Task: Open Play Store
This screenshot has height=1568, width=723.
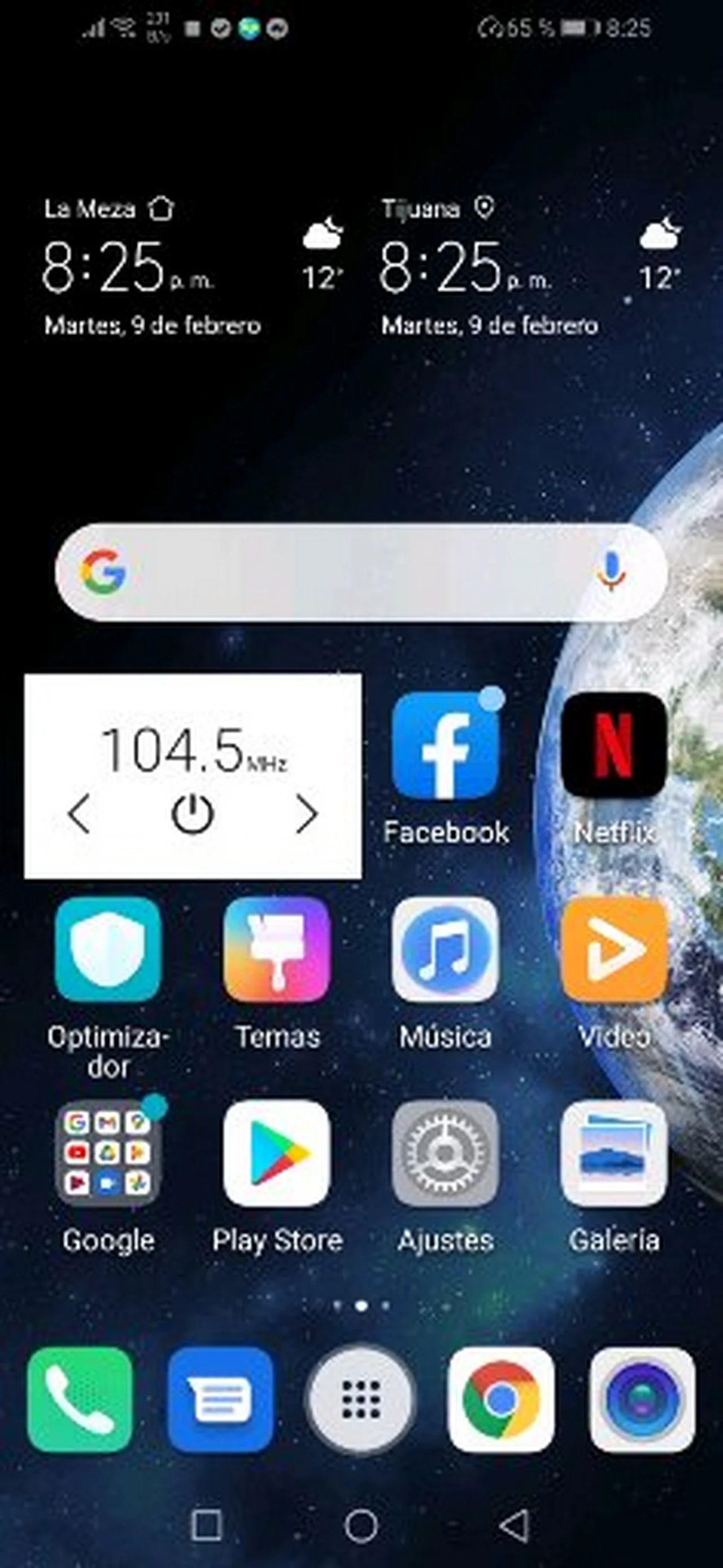Action: tap(277, 1152)
